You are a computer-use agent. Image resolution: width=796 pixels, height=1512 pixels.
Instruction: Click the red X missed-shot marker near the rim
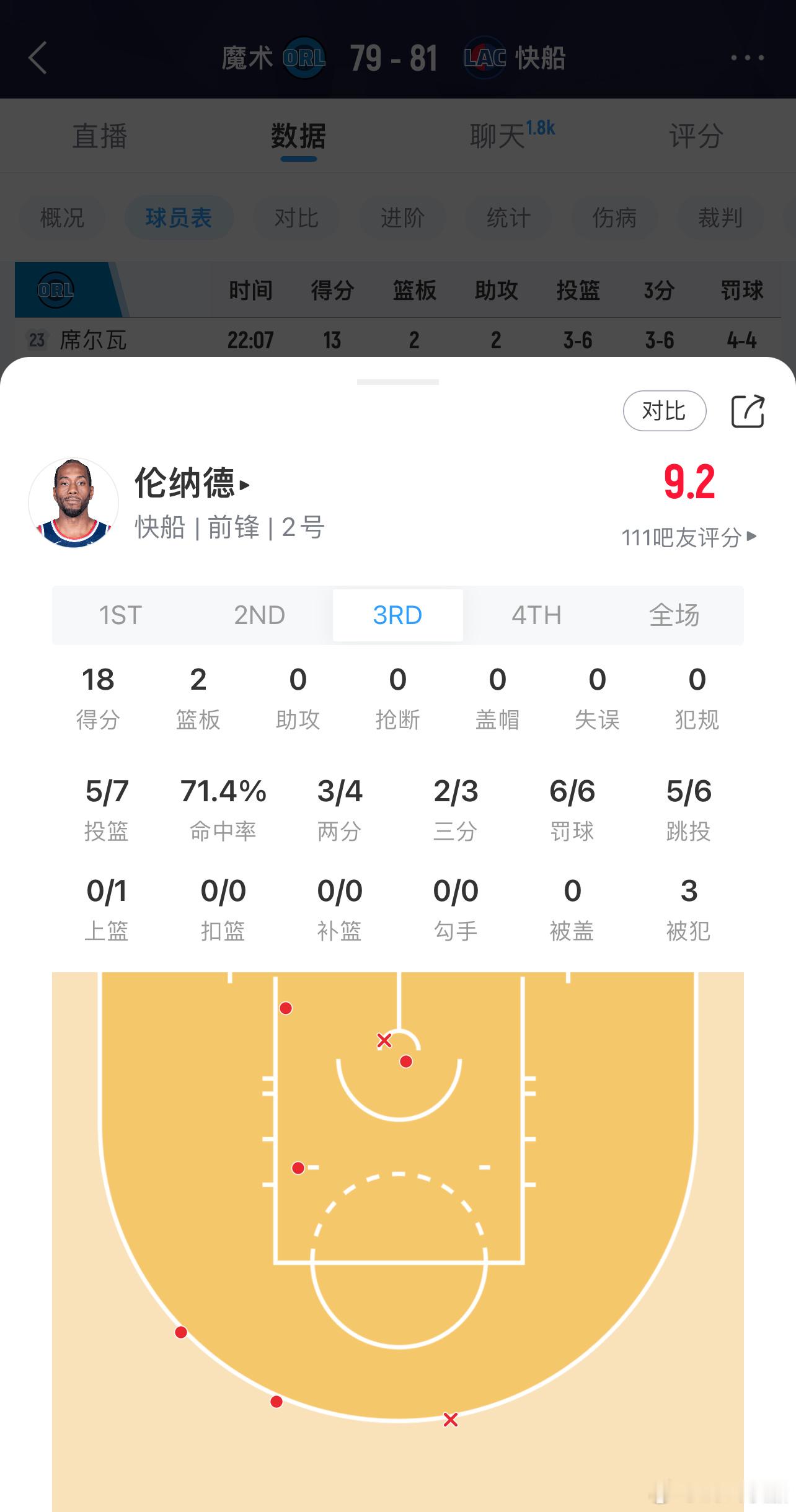384,1040
